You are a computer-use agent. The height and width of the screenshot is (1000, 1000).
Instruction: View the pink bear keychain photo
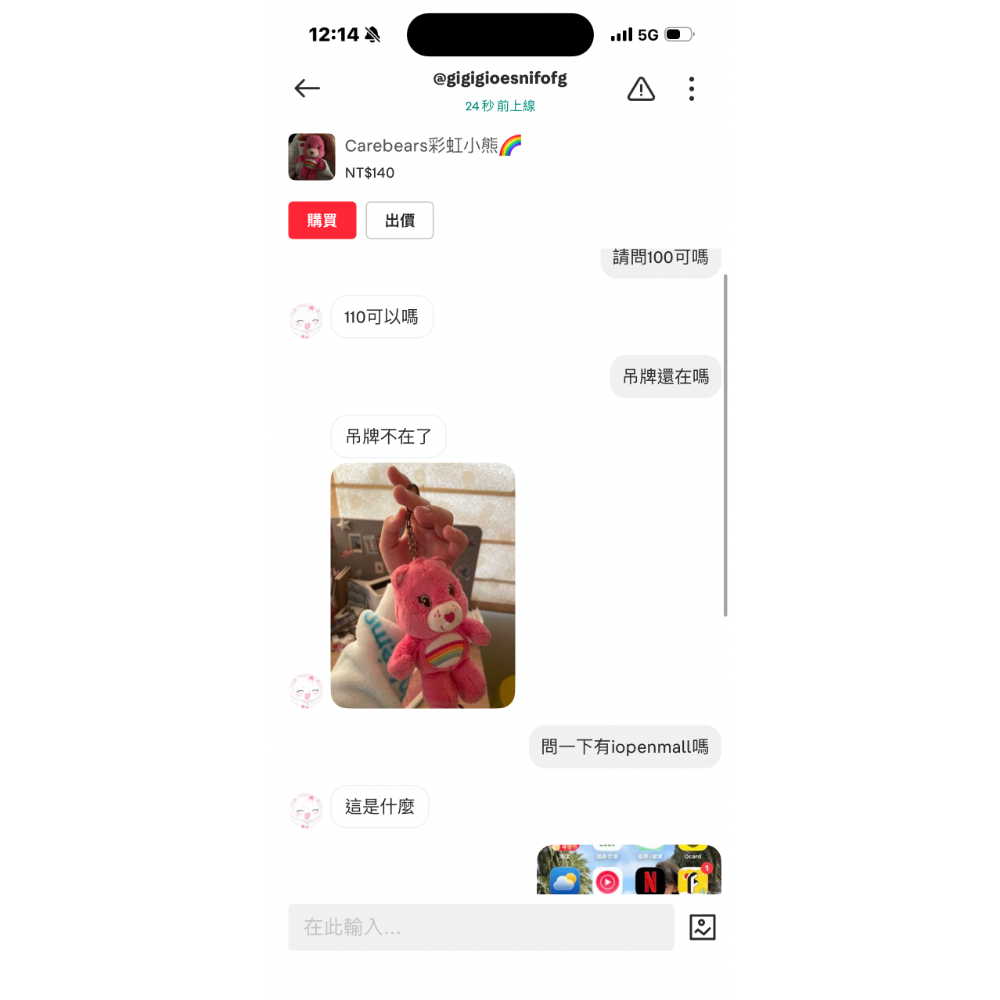423,585
